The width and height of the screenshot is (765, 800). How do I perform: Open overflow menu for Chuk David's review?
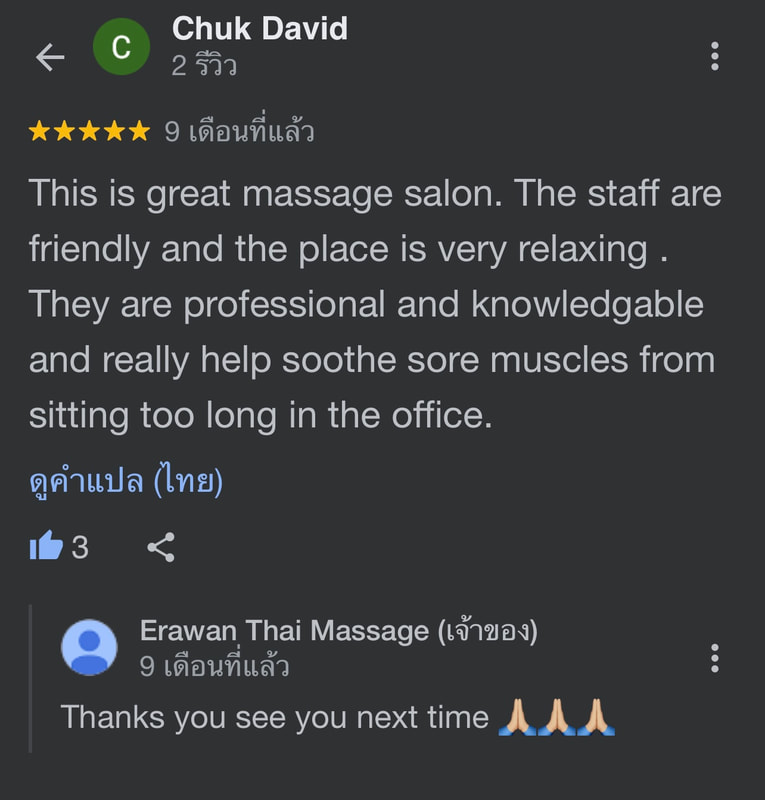[714, 56]
